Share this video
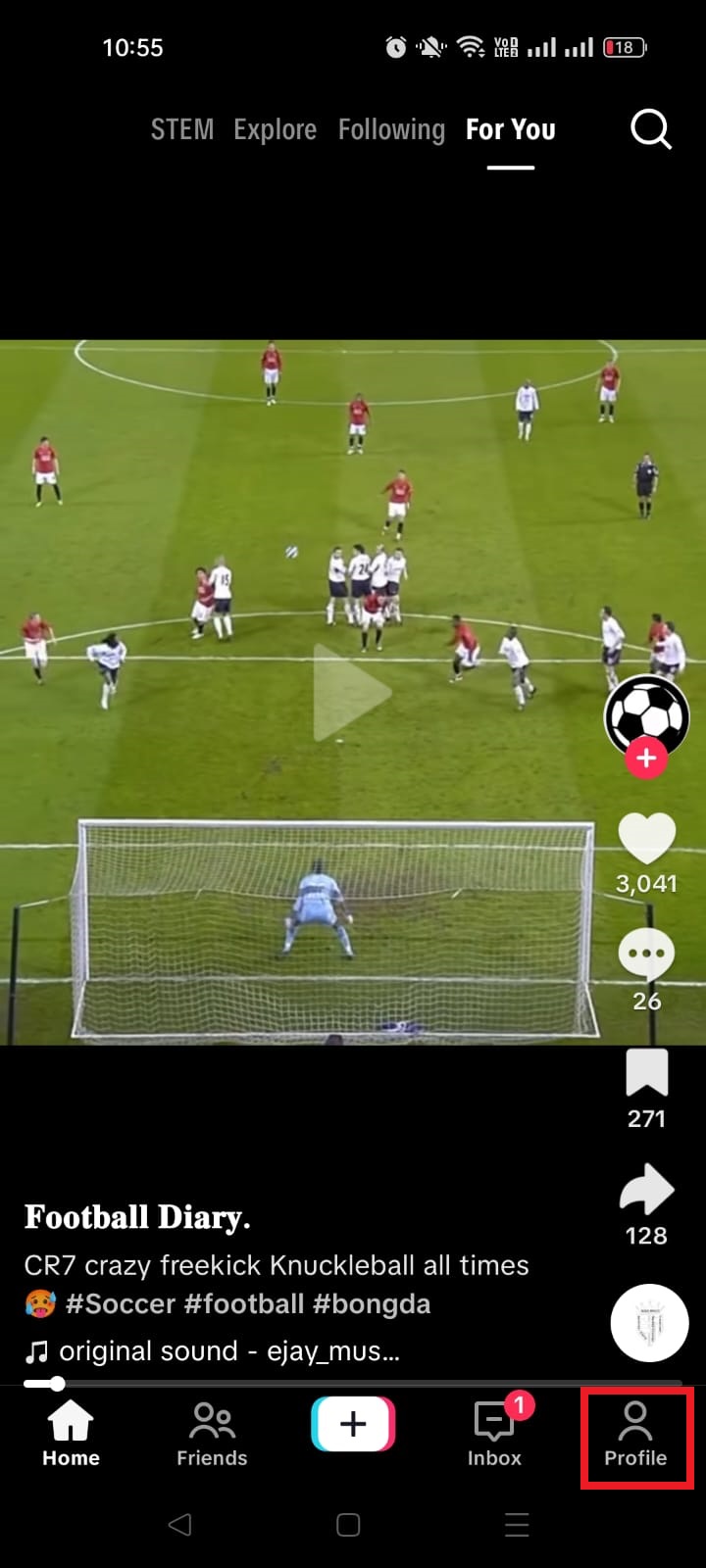The width and height of the screenshot is (706, 1568). coord(646,1190)
